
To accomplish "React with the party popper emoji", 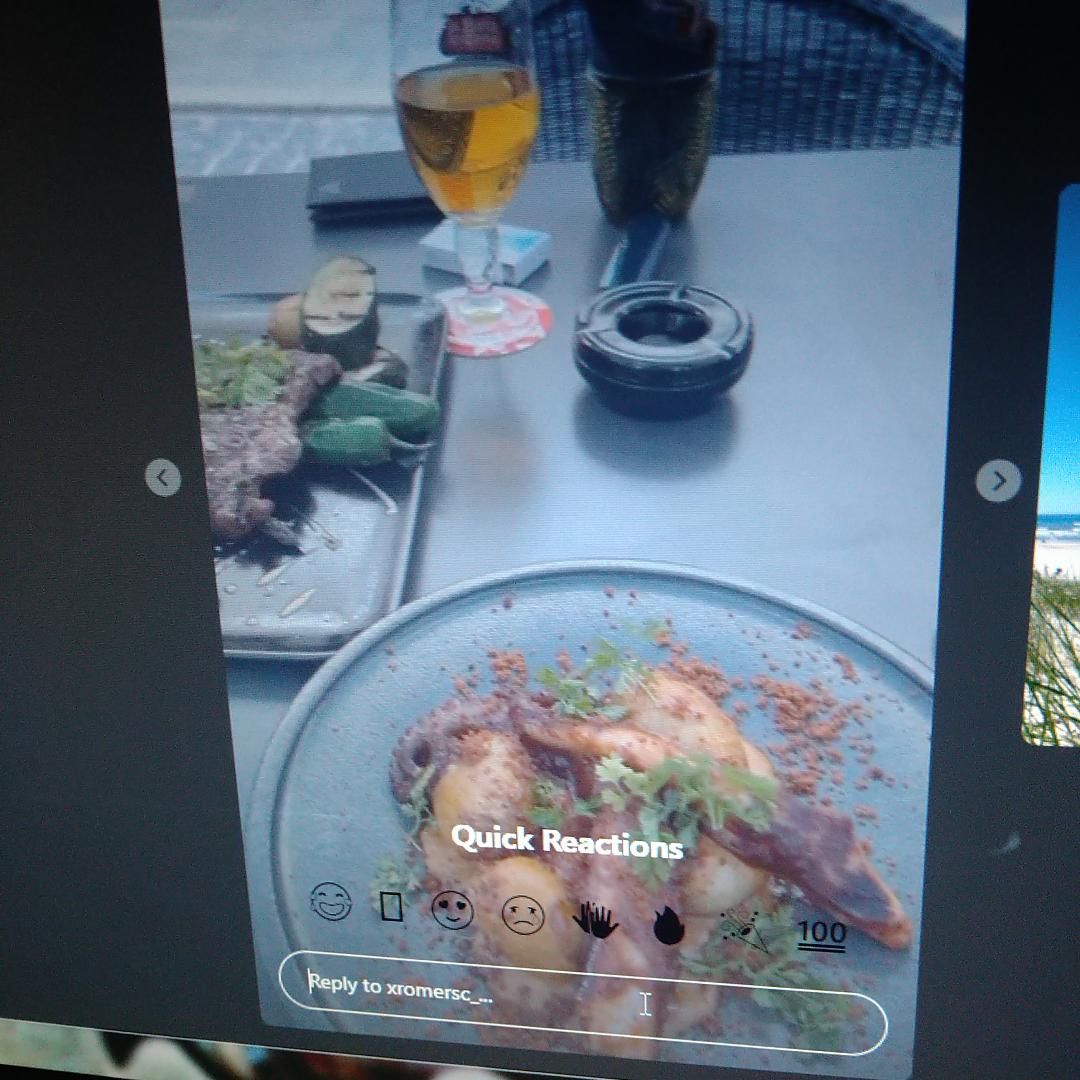I will (745, 930).
